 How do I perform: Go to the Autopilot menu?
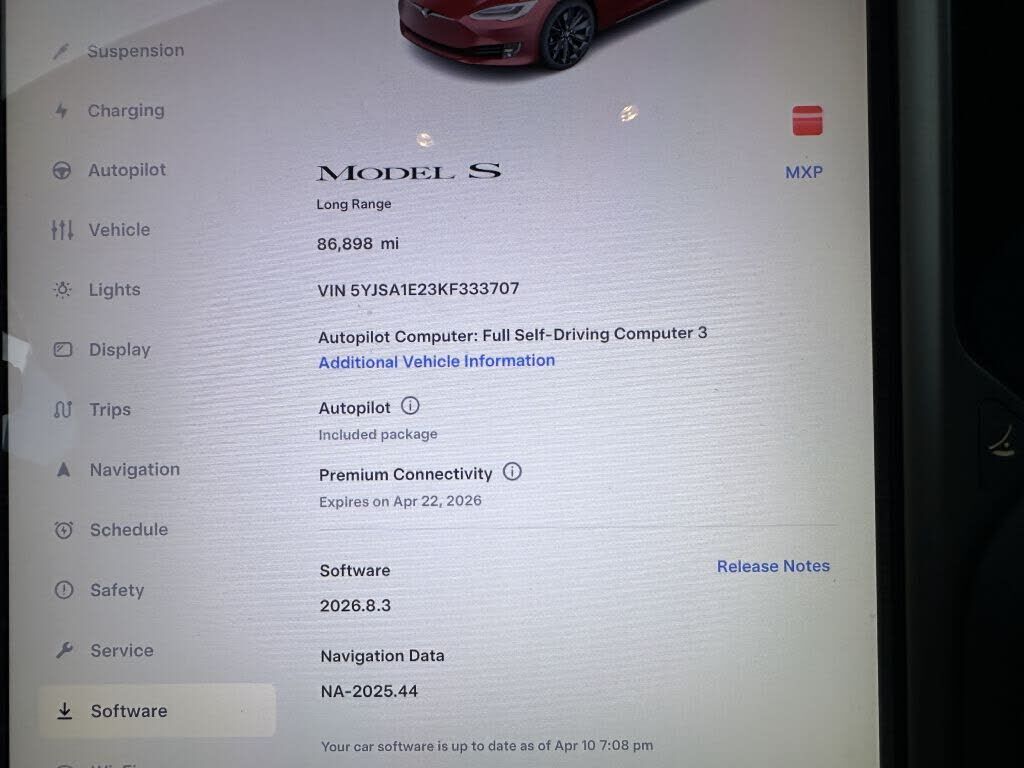(126, 170)
